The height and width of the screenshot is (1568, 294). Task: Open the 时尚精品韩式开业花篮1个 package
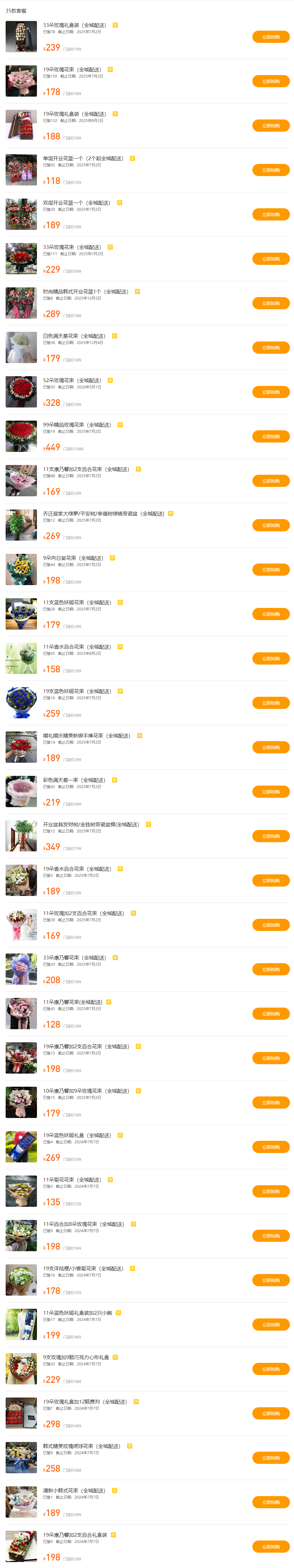pos(85,291)
